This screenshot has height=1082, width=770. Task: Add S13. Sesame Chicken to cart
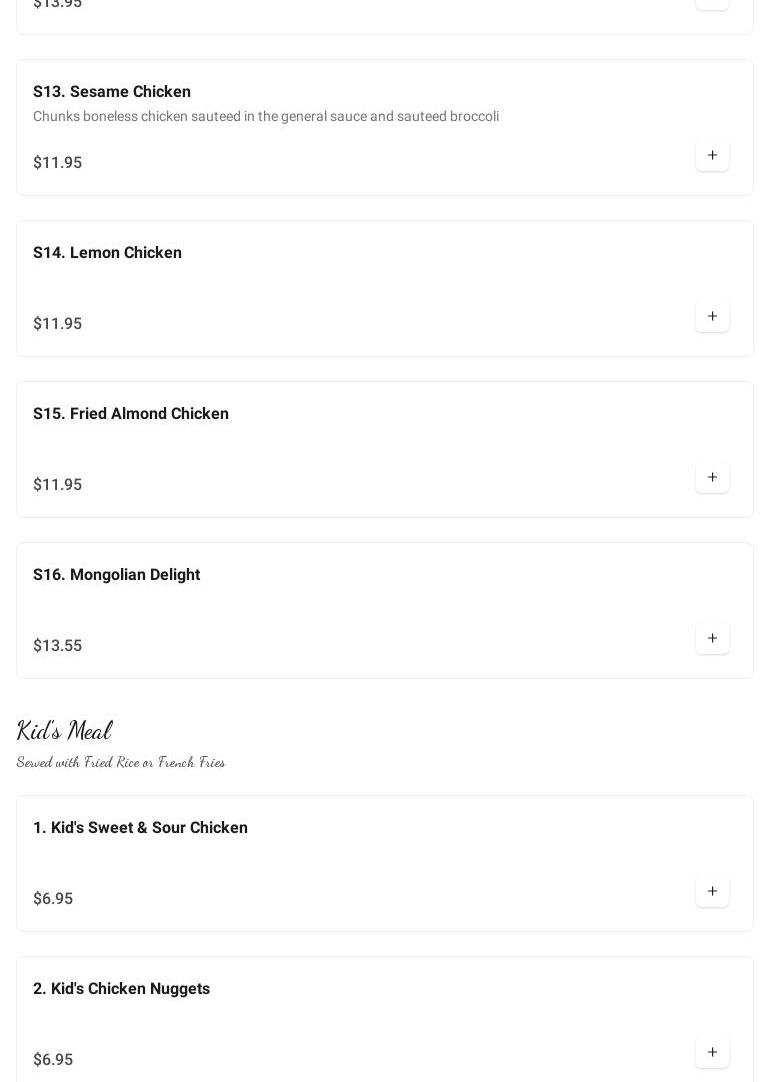tap(712, 156)
